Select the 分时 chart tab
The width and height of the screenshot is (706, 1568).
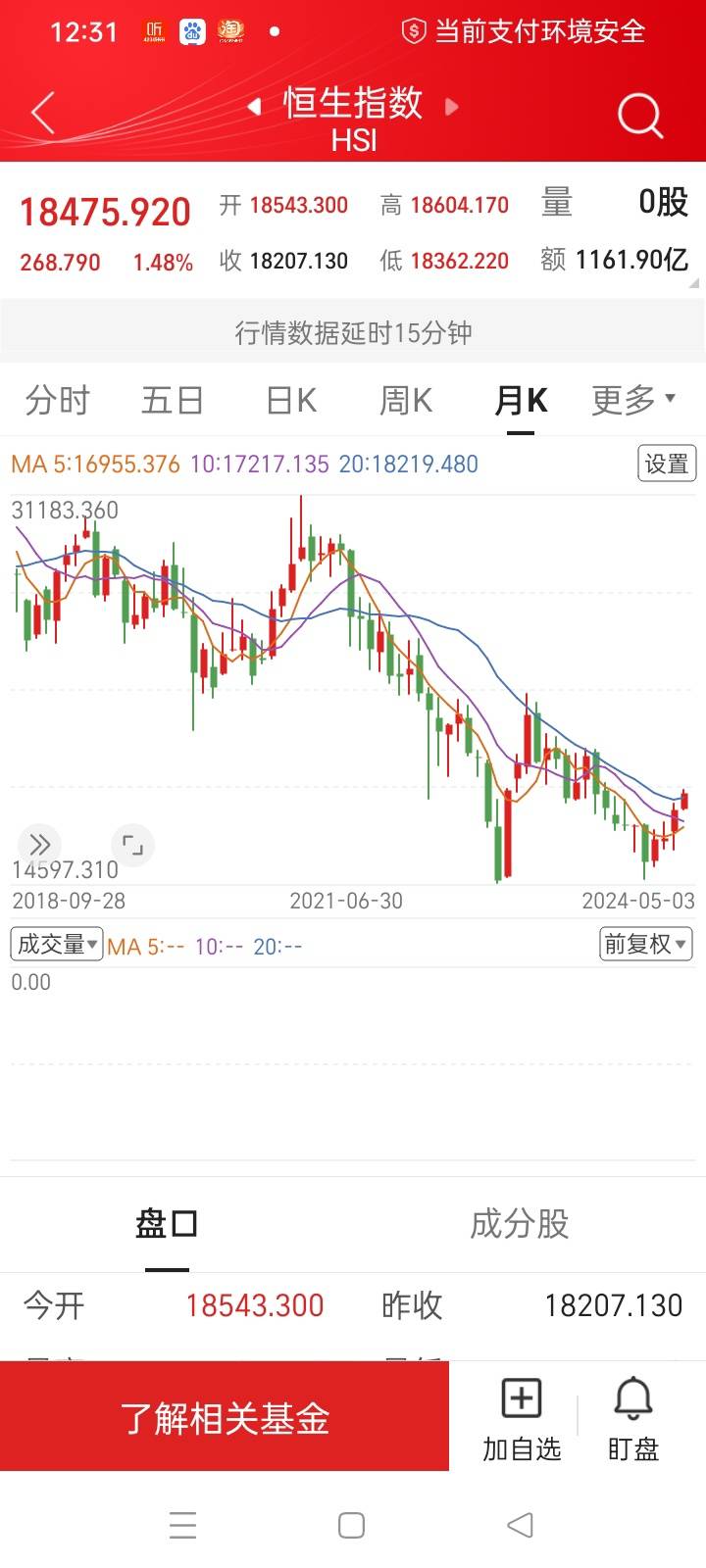(x=58, y=400)
